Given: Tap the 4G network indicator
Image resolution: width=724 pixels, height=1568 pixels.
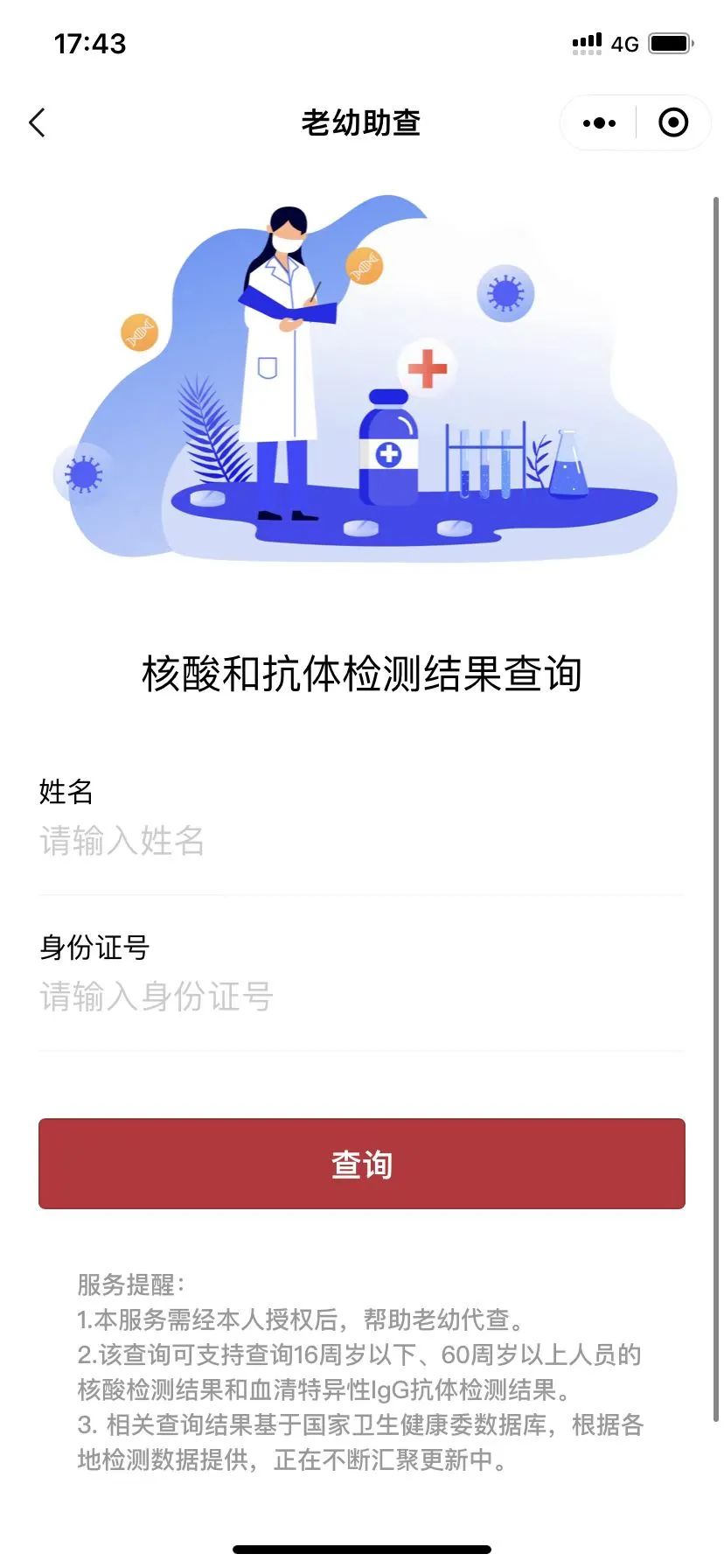Looking at the screenshot, I should click(x=624, y=43).
